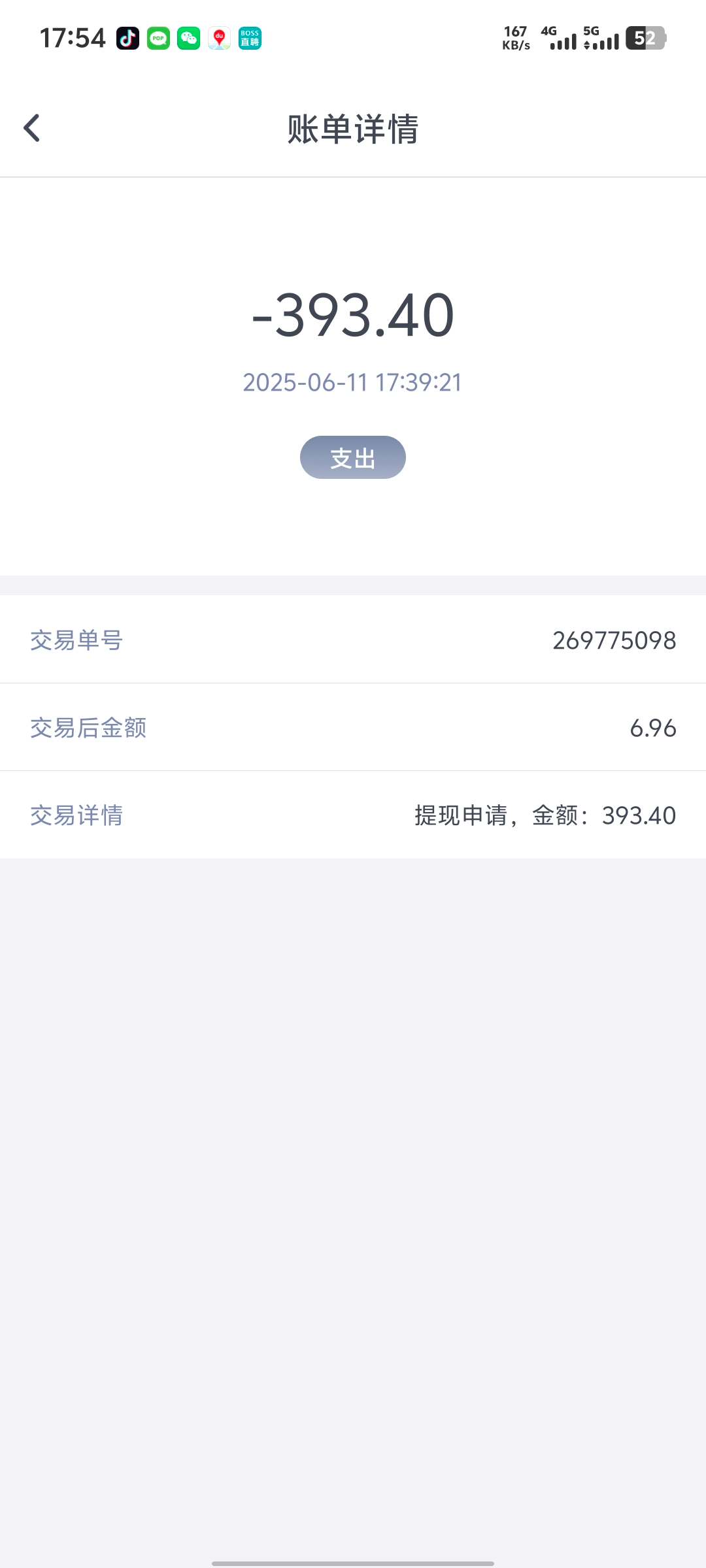Go back from the 账单详情 page
The width and height of the screenshot is (706, 1568).
point(32,128)
